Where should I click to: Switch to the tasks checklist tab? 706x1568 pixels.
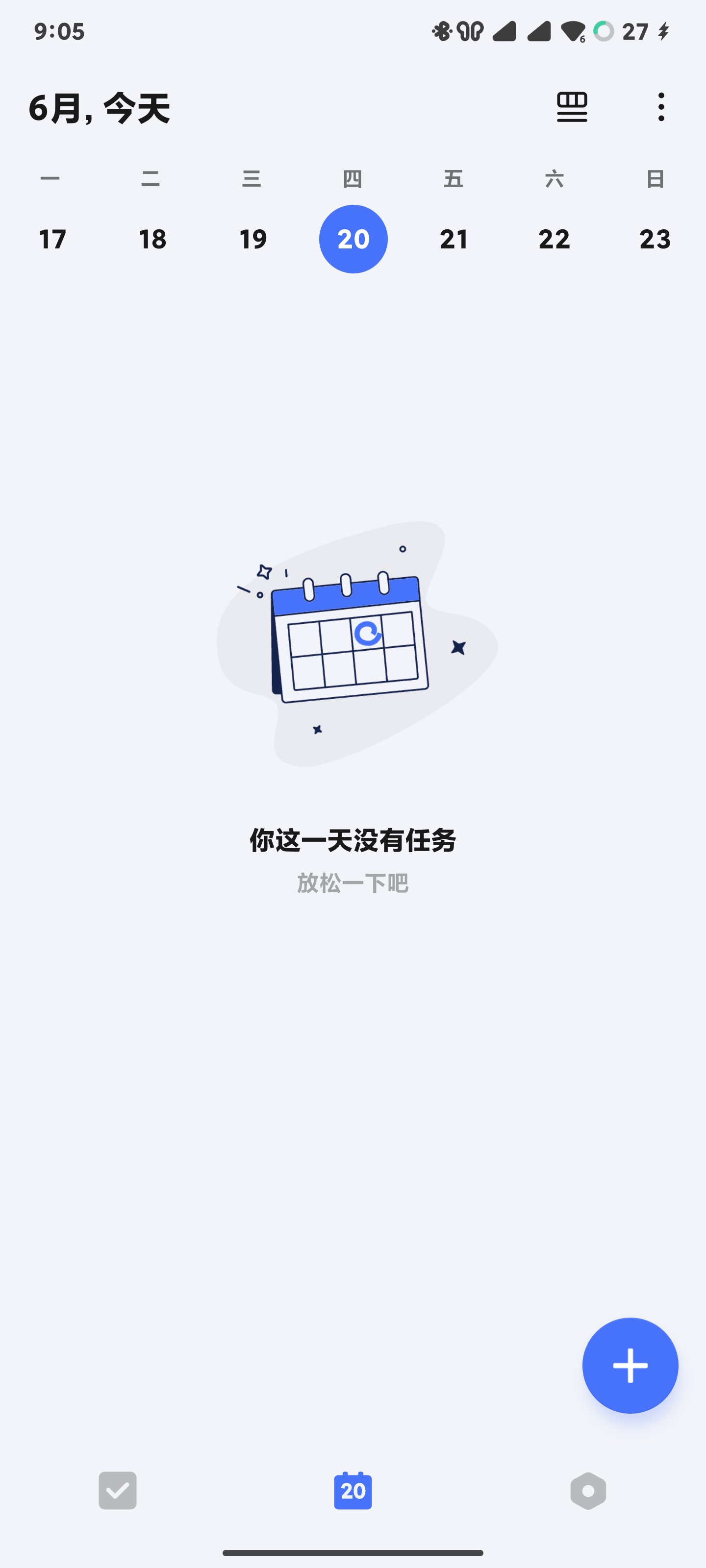[x=118, y=1491]
